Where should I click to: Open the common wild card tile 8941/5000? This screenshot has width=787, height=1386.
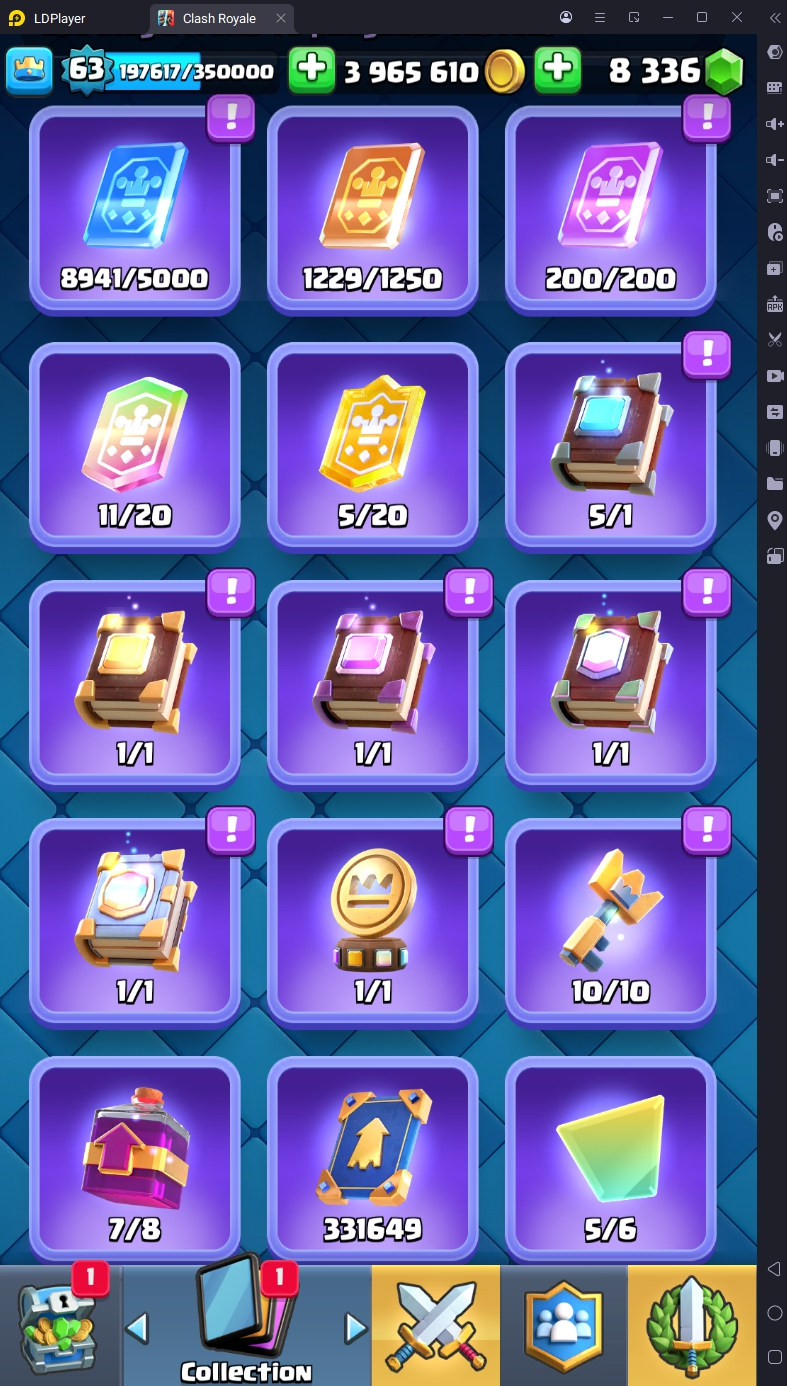pos(134,210)
